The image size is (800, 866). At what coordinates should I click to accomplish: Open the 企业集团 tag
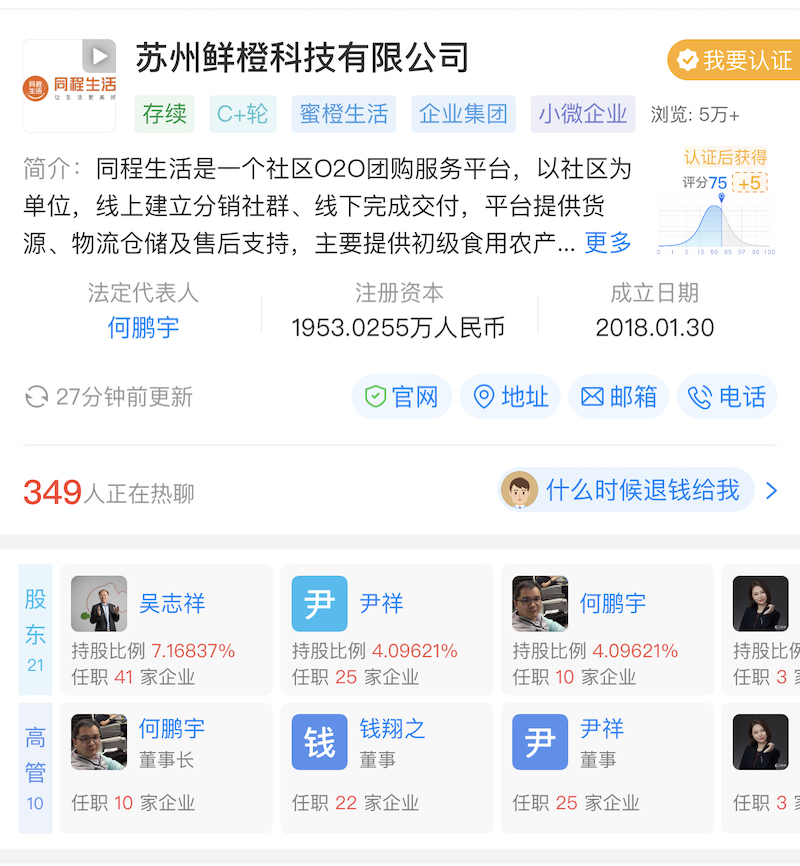(463, 114)
